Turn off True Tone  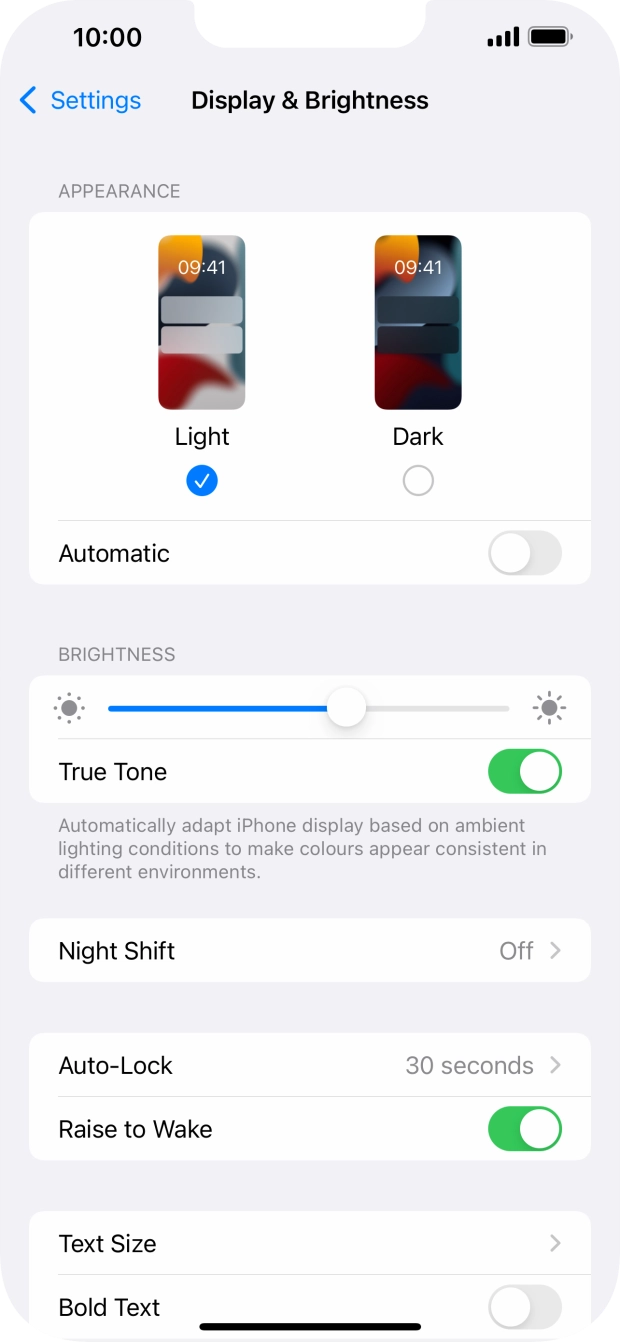[525, 772]
